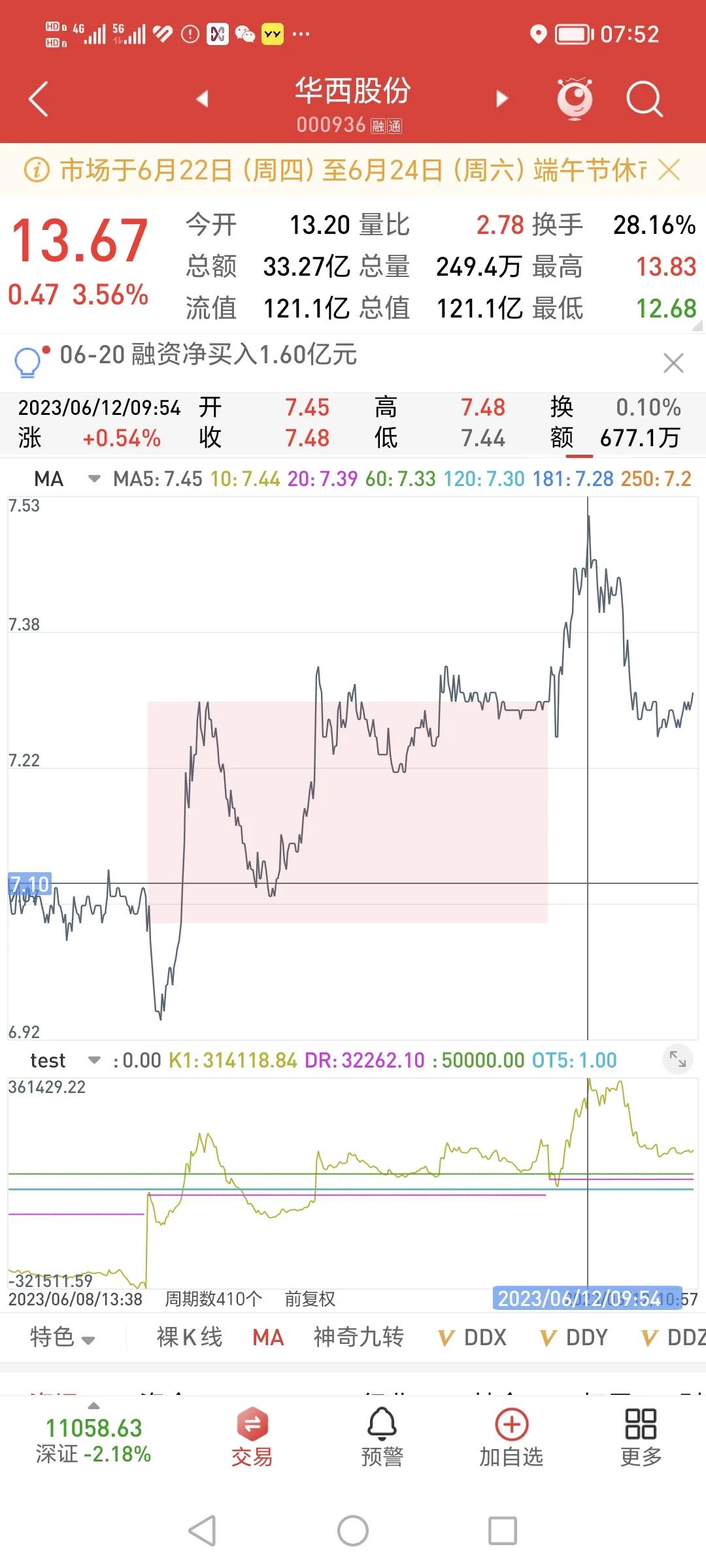Go back using the top-left arrow
Viewport: 706px width, 1568px height.
point(39,99)
